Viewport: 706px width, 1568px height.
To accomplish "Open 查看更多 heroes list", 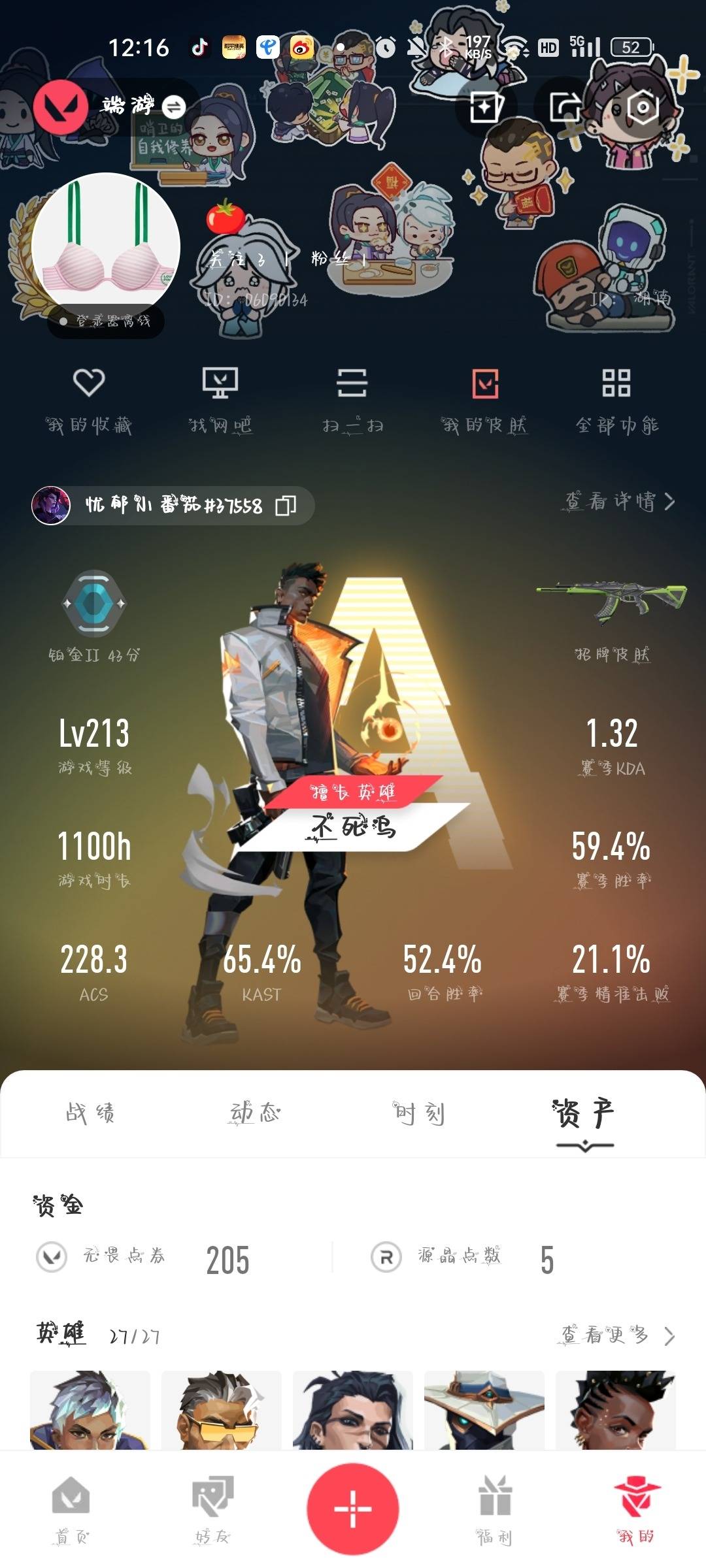I will click(618, 1335).
